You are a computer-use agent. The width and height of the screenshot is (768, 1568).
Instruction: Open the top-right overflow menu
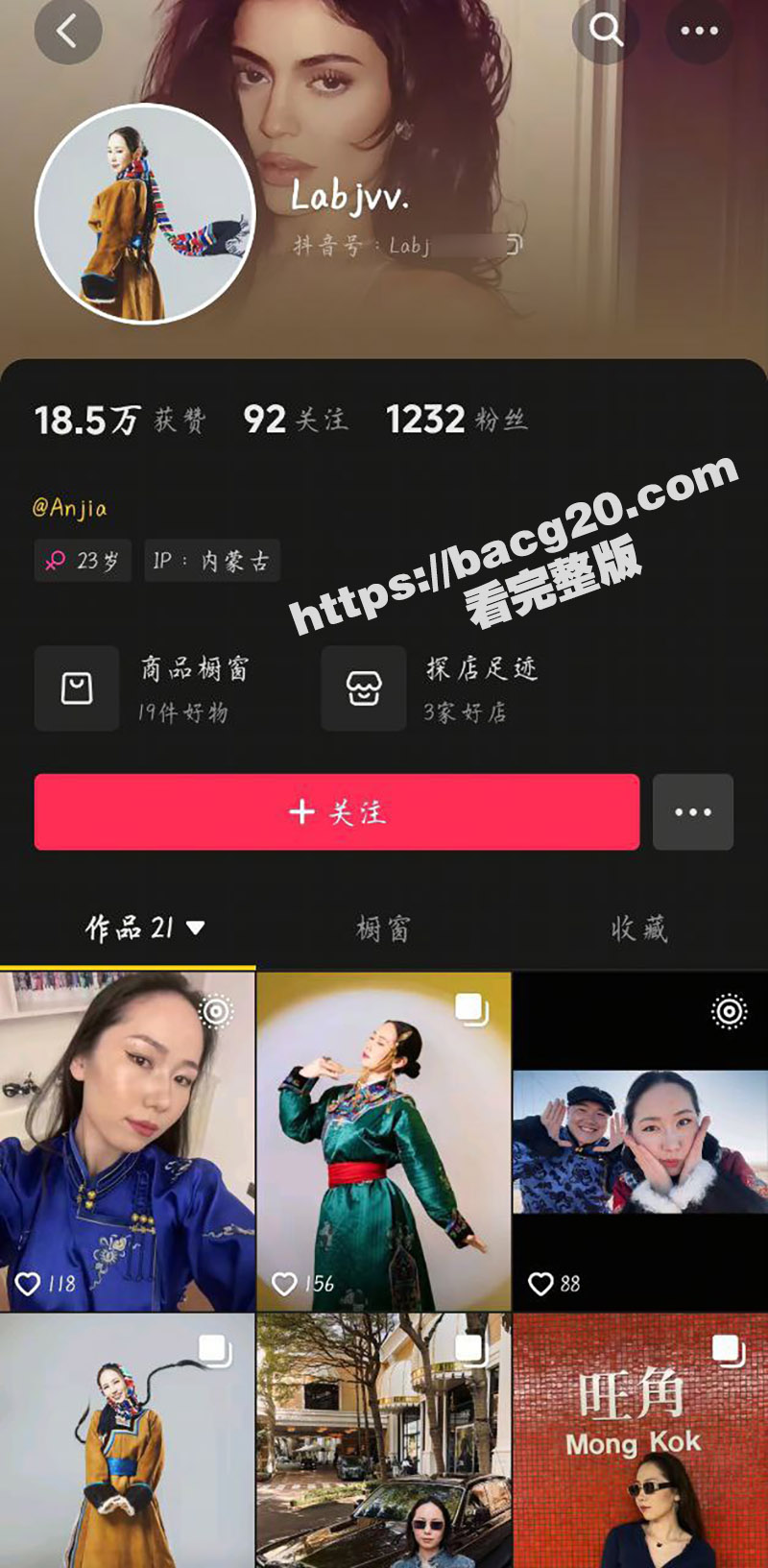pyautogui.click(x=699, y=32)
